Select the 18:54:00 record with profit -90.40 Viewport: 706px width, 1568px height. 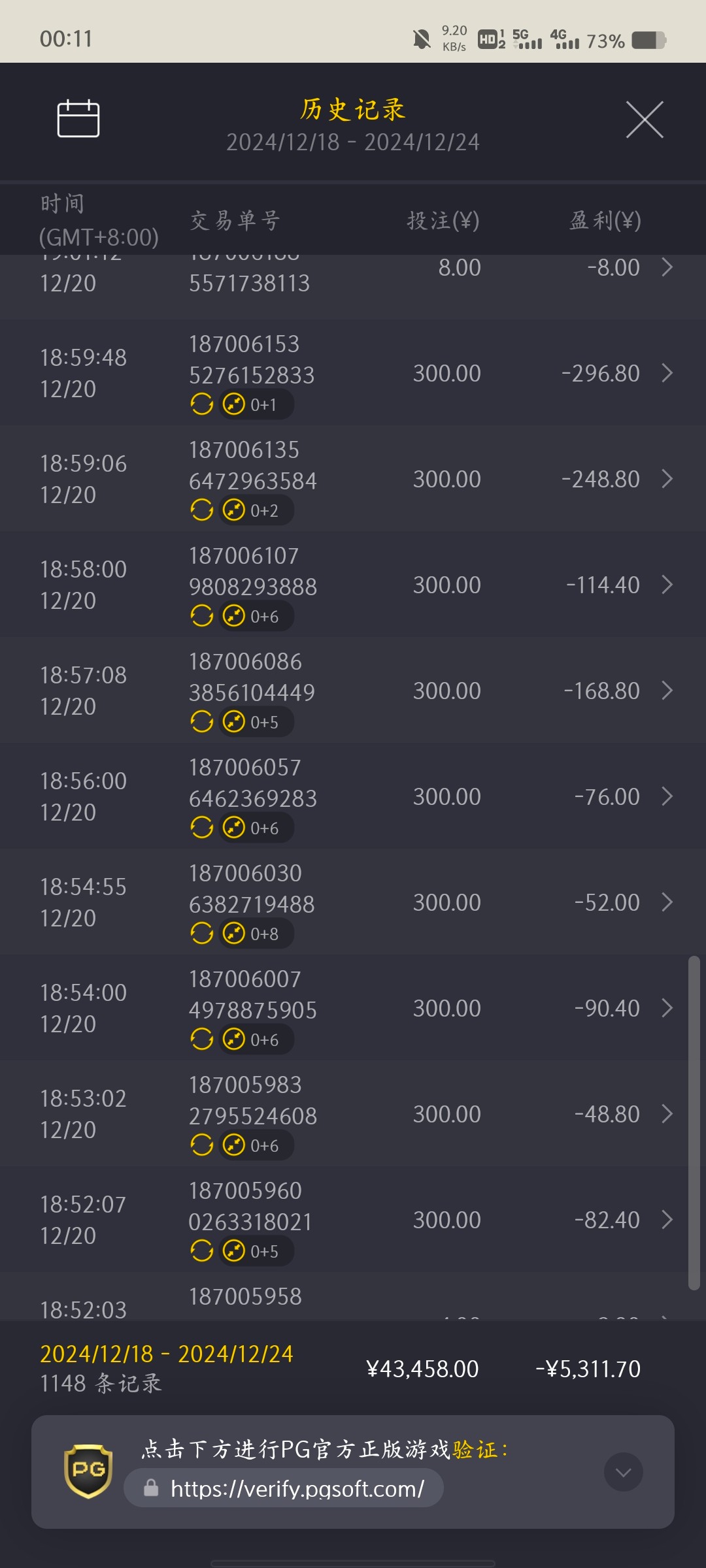point(353,1007)
